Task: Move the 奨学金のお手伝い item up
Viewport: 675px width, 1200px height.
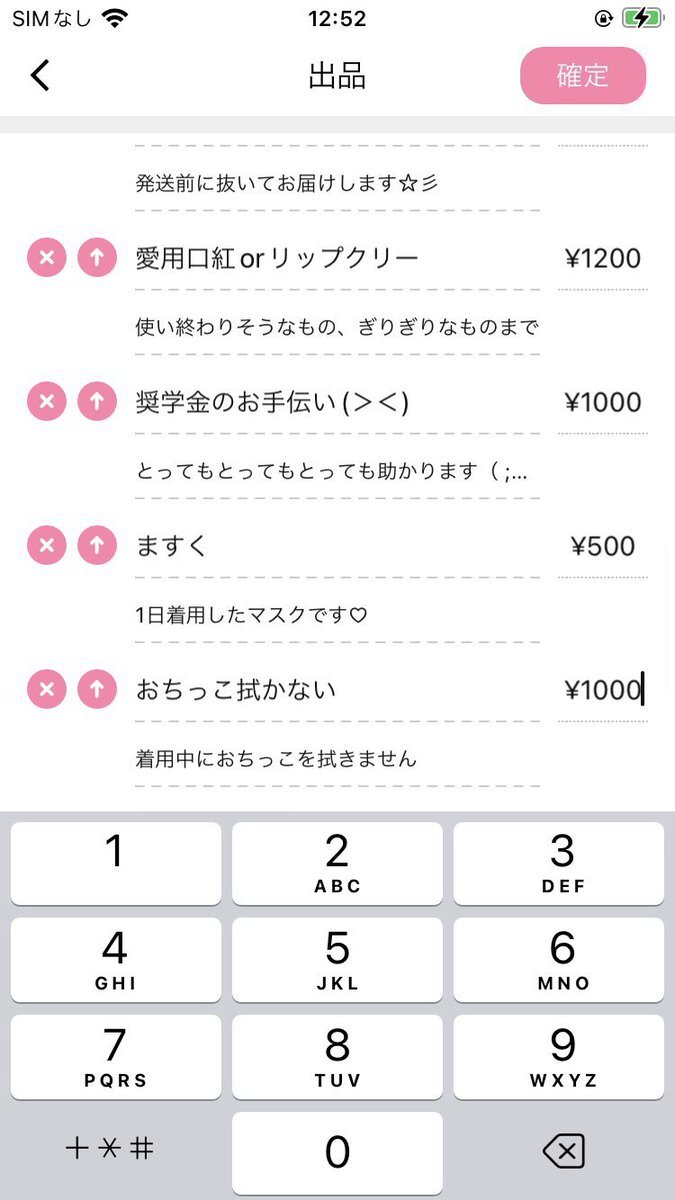Action: click(97, 402)
